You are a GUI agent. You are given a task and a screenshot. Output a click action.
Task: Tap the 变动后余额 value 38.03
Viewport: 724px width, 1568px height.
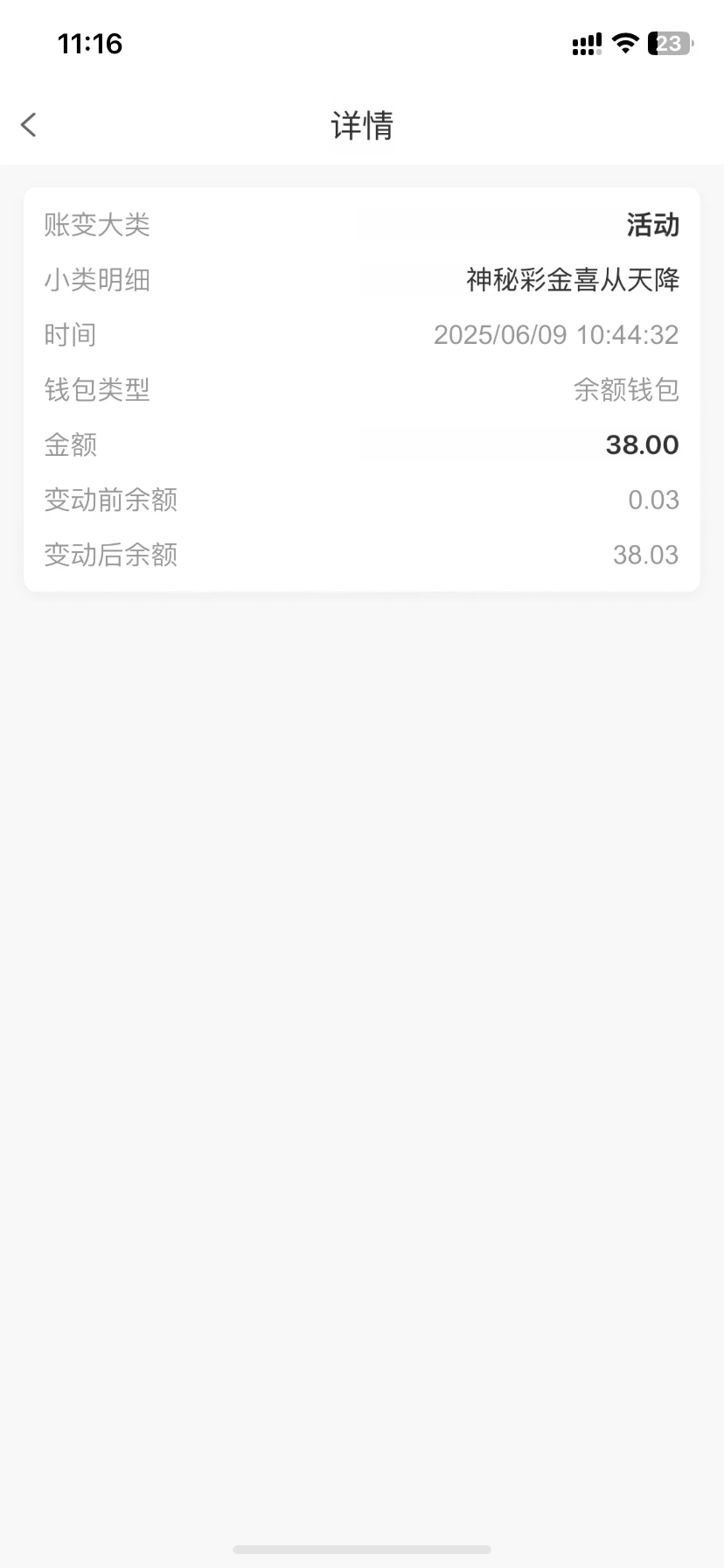tap(645, 554)
